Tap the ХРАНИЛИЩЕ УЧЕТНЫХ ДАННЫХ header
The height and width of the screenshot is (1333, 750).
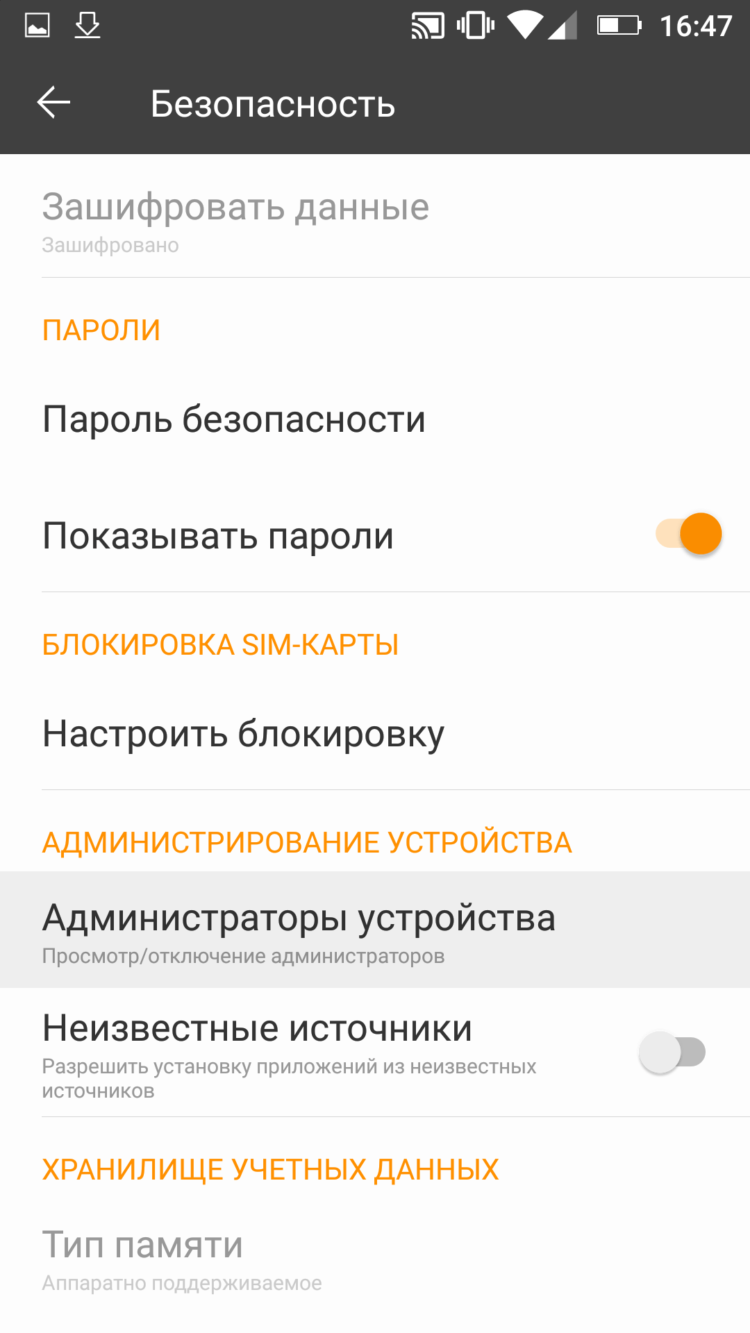click(269, 1168)
